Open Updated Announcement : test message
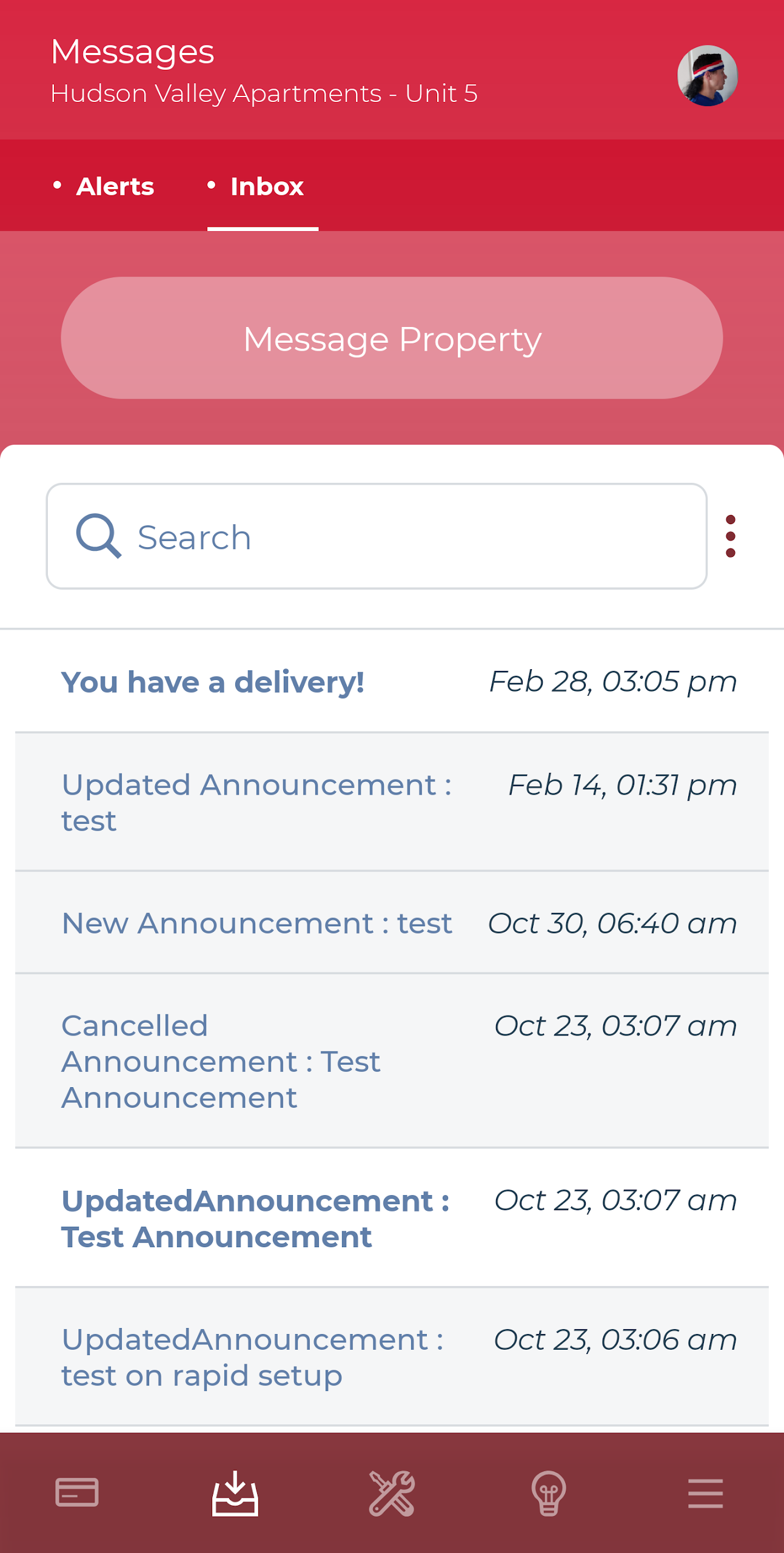The image size is (784, 1553). (x=392, y=802)
